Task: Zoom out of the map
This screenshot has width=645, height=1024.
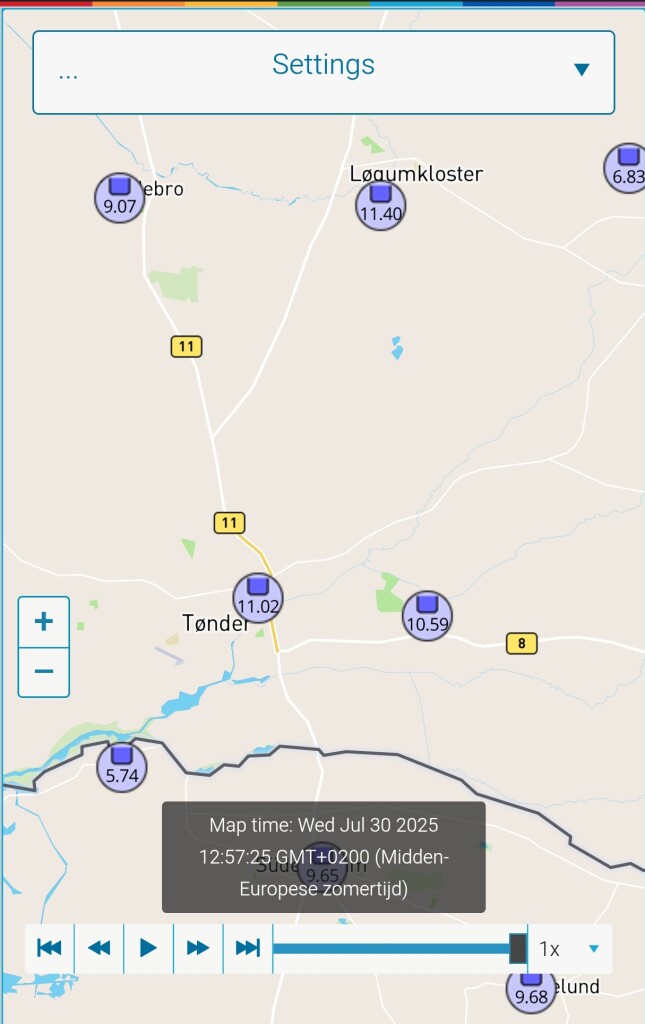Action: tap(44, 670)
